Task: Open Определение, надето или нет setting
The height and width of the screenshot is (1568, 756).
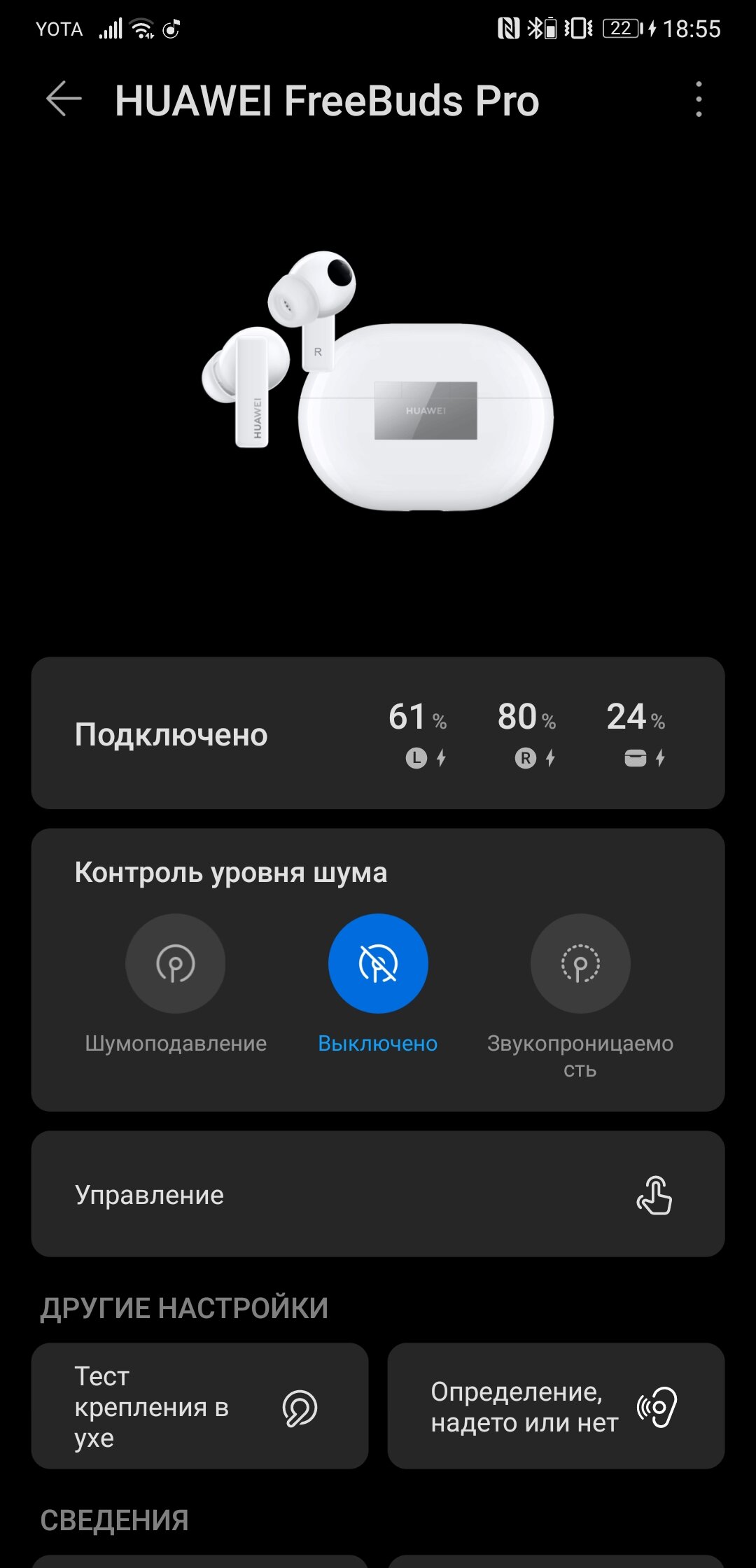Action: pos(556,1406)
